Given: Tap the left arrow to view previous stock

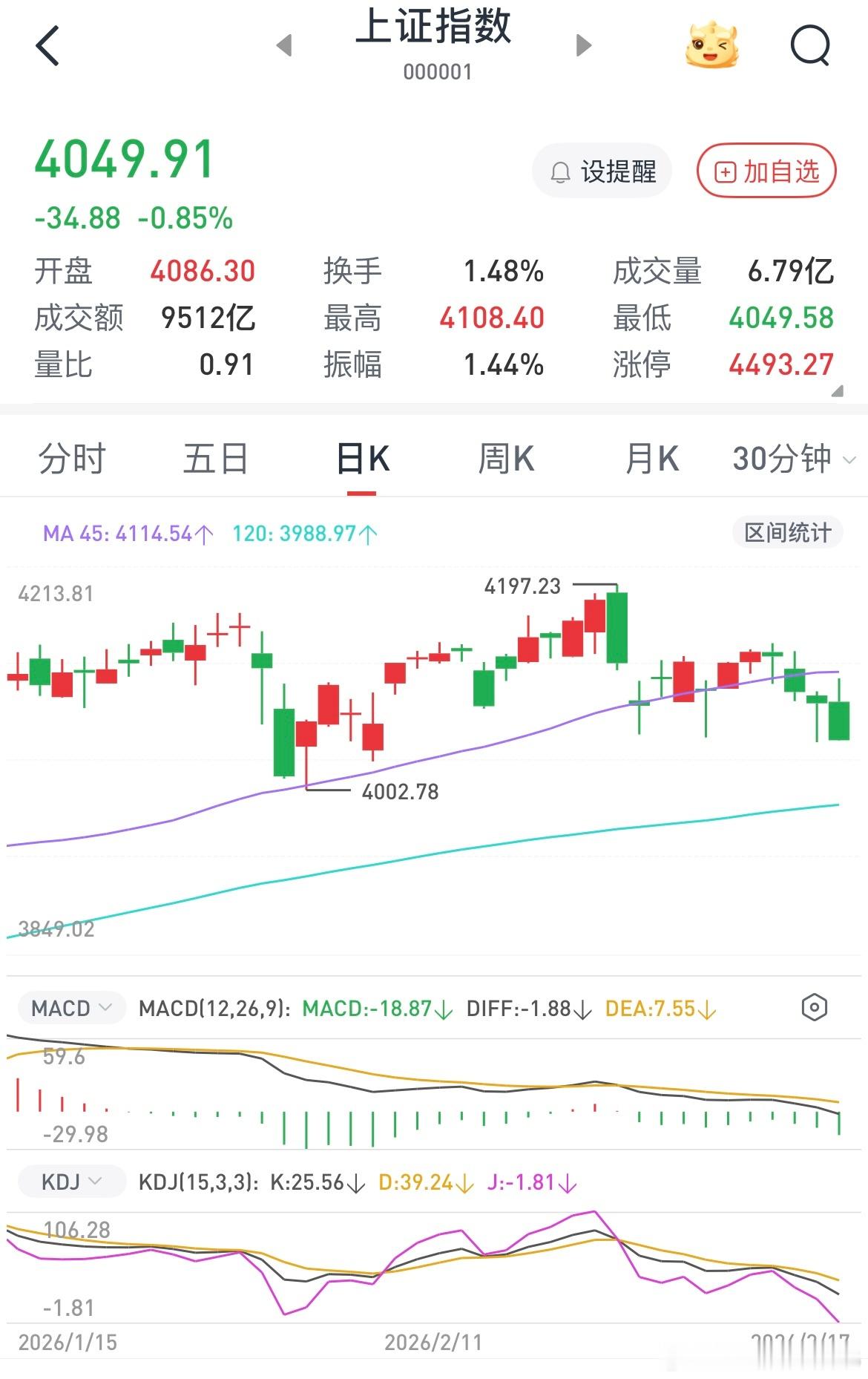Looking at the screenshot, I should click(x=284, y=45).
